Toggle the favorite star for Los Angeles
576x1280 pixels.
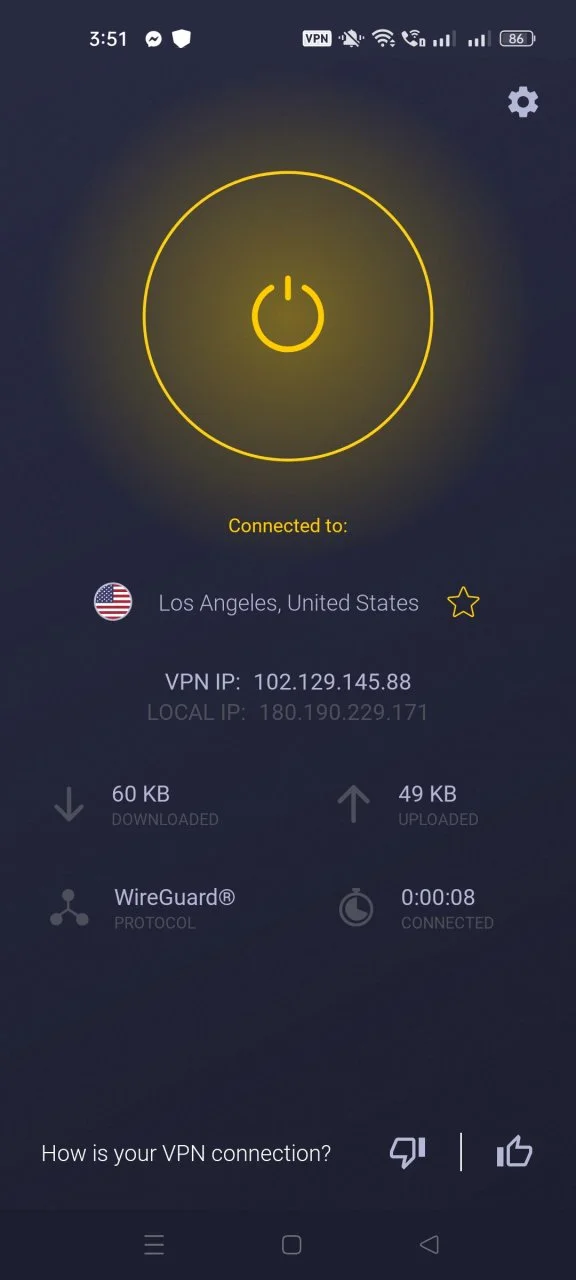(x=463, y=602)
